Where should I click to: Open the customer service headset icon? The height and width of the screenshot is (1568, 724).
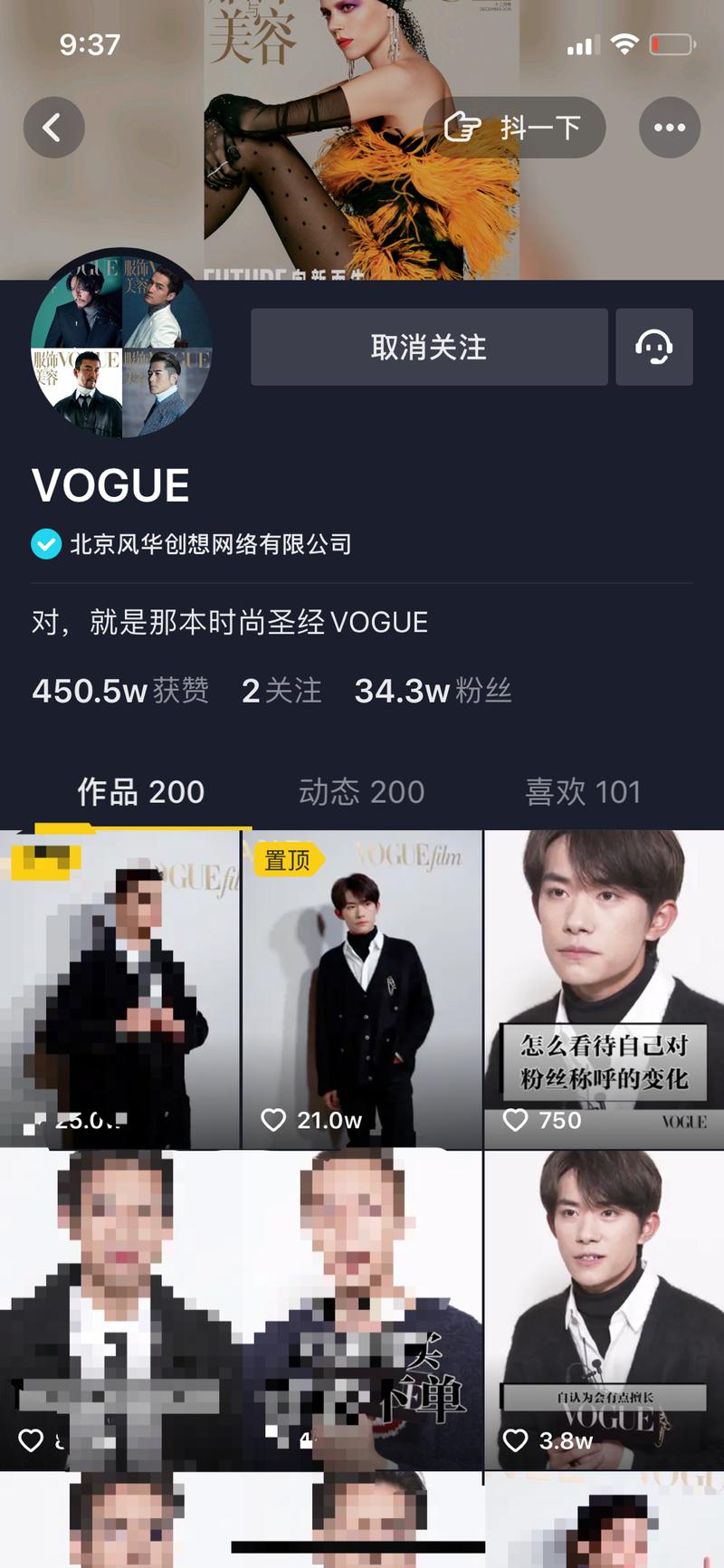click(x=653, y=348)
